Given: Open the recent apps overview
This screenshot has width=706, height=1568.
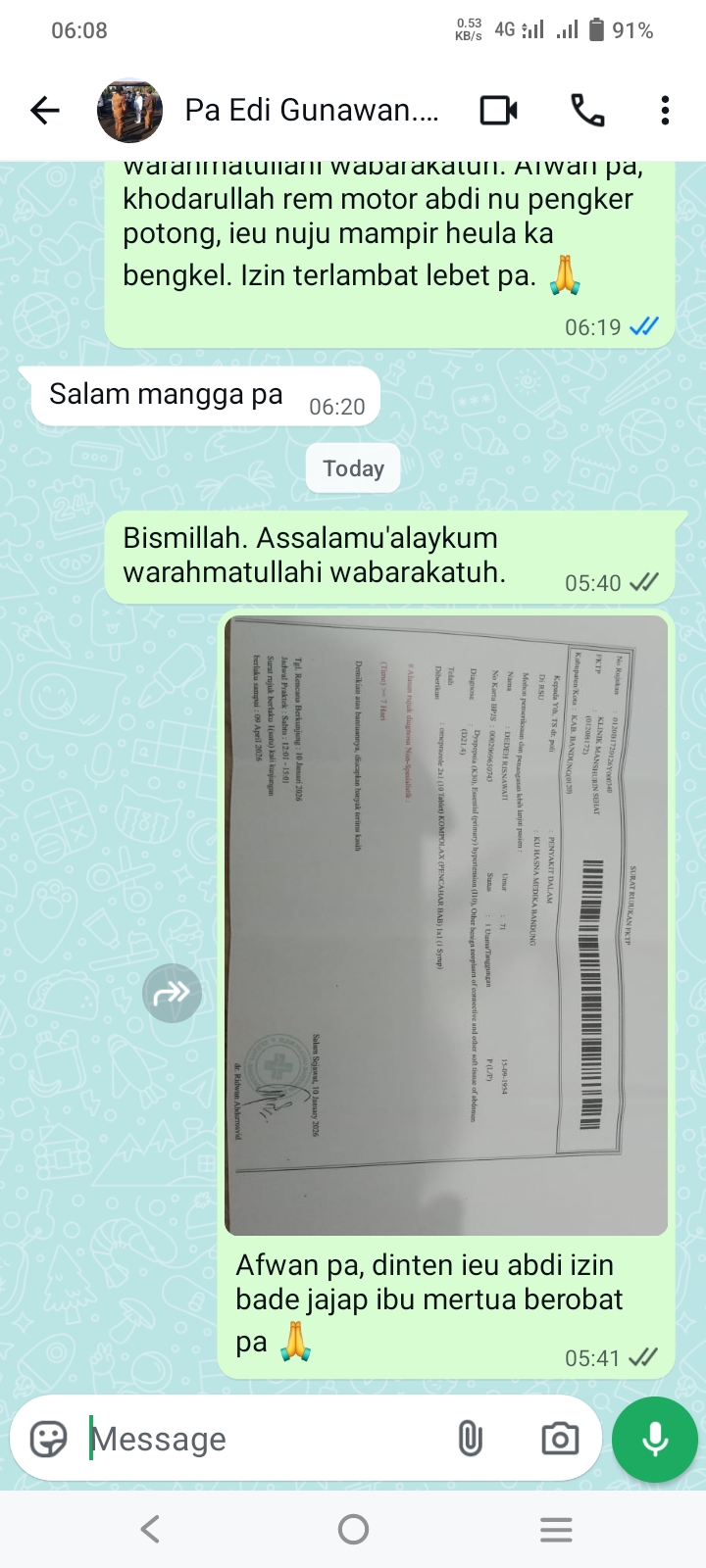Looking at the screenshot, I should 556,1529.
